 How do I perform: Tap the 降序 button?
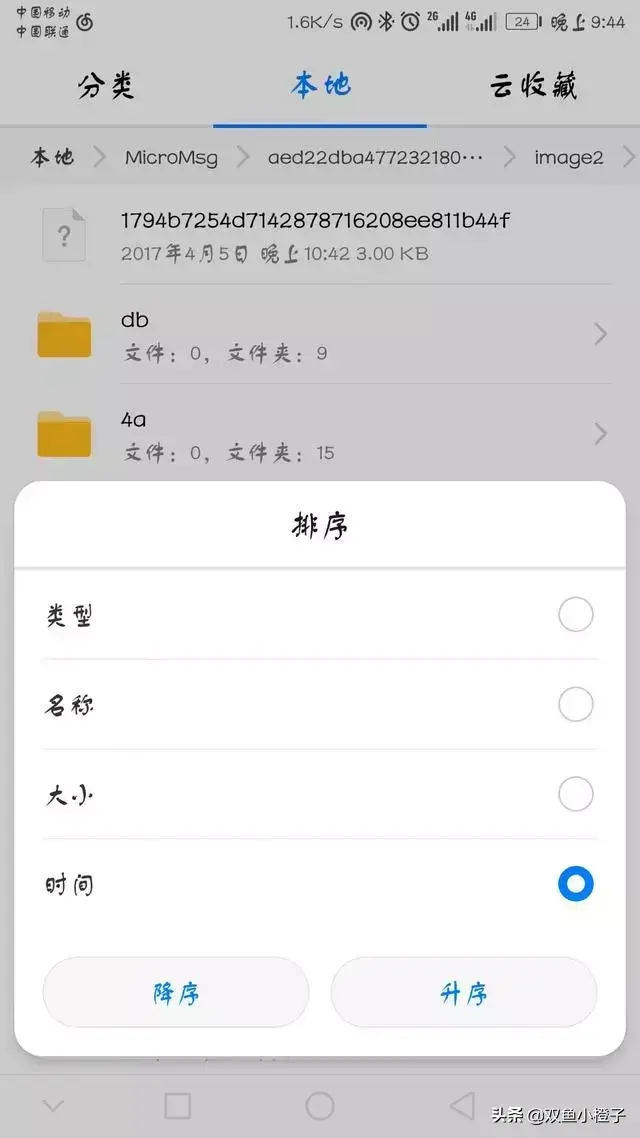(176, 993)
